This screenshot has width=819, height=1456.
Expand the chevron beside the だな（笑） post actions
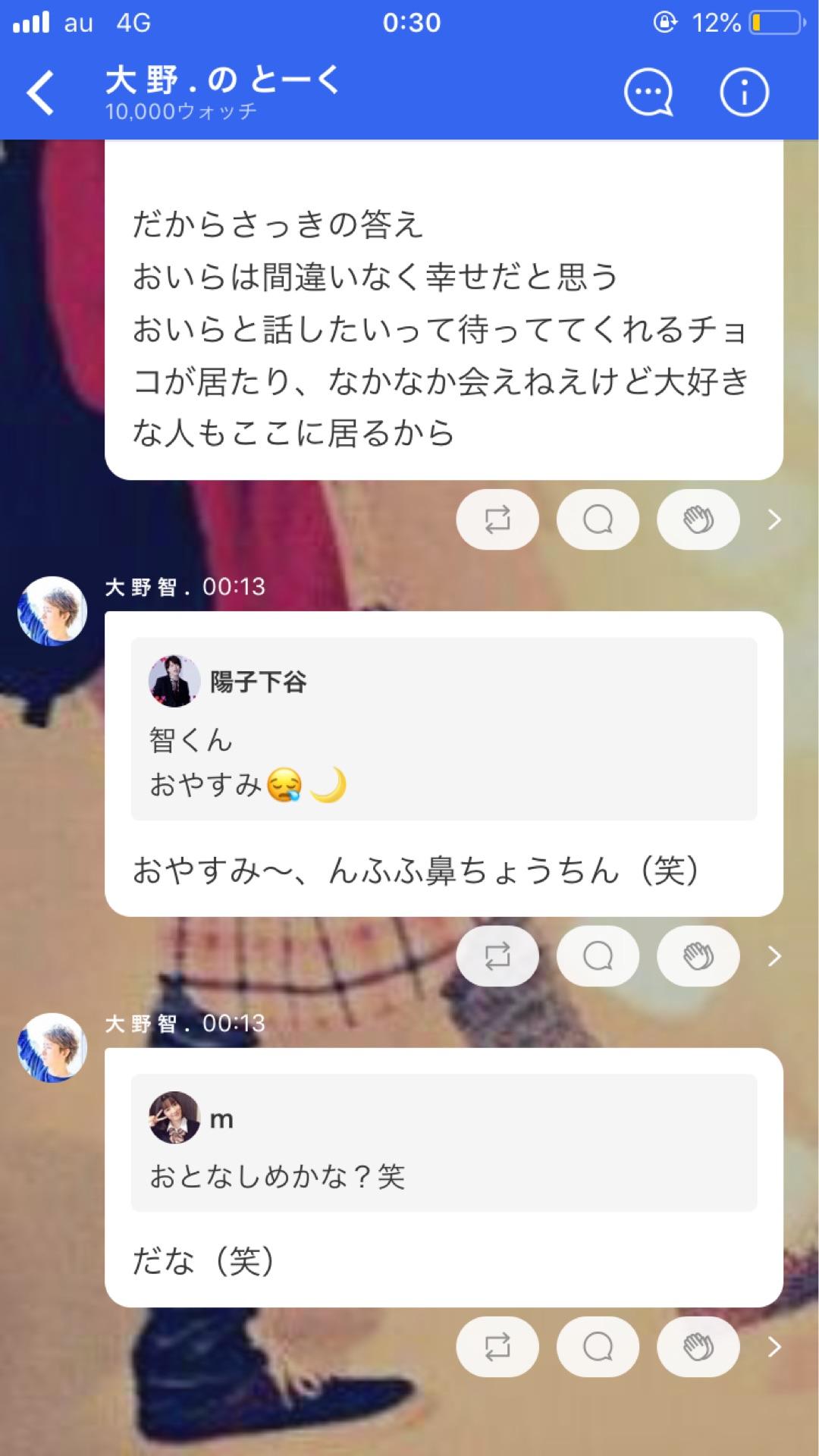[x=773, y=1347]
